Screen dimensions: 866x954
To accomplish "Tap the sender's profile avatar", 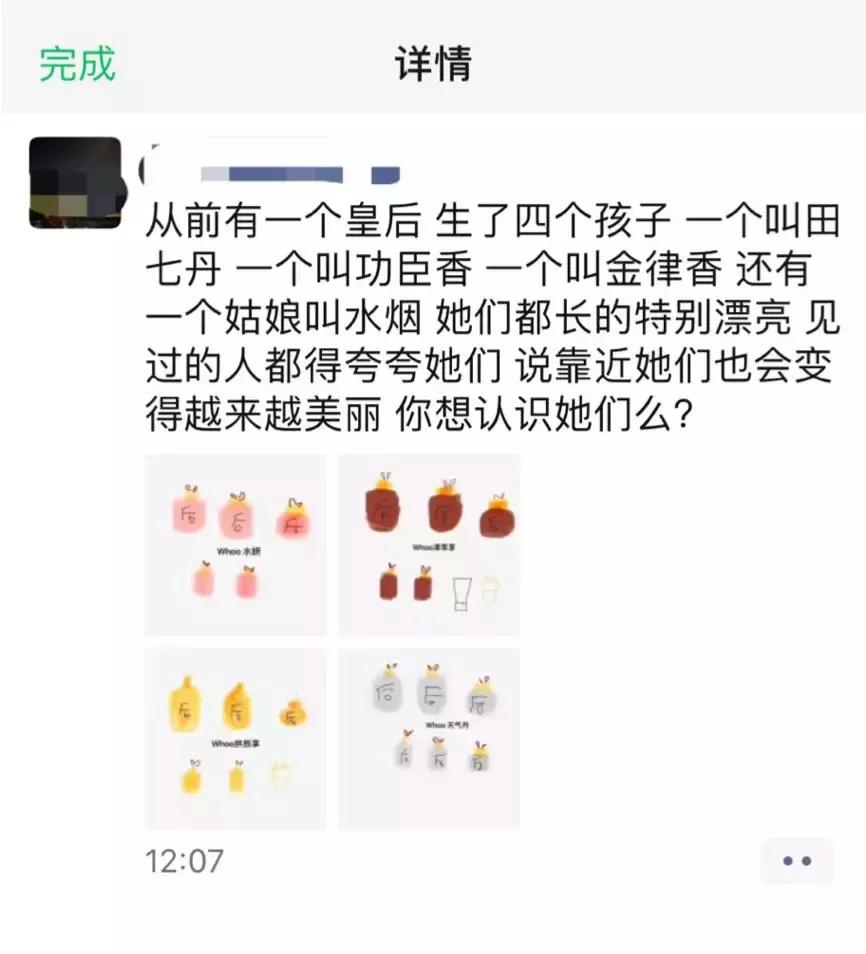I will pos(75,180).
